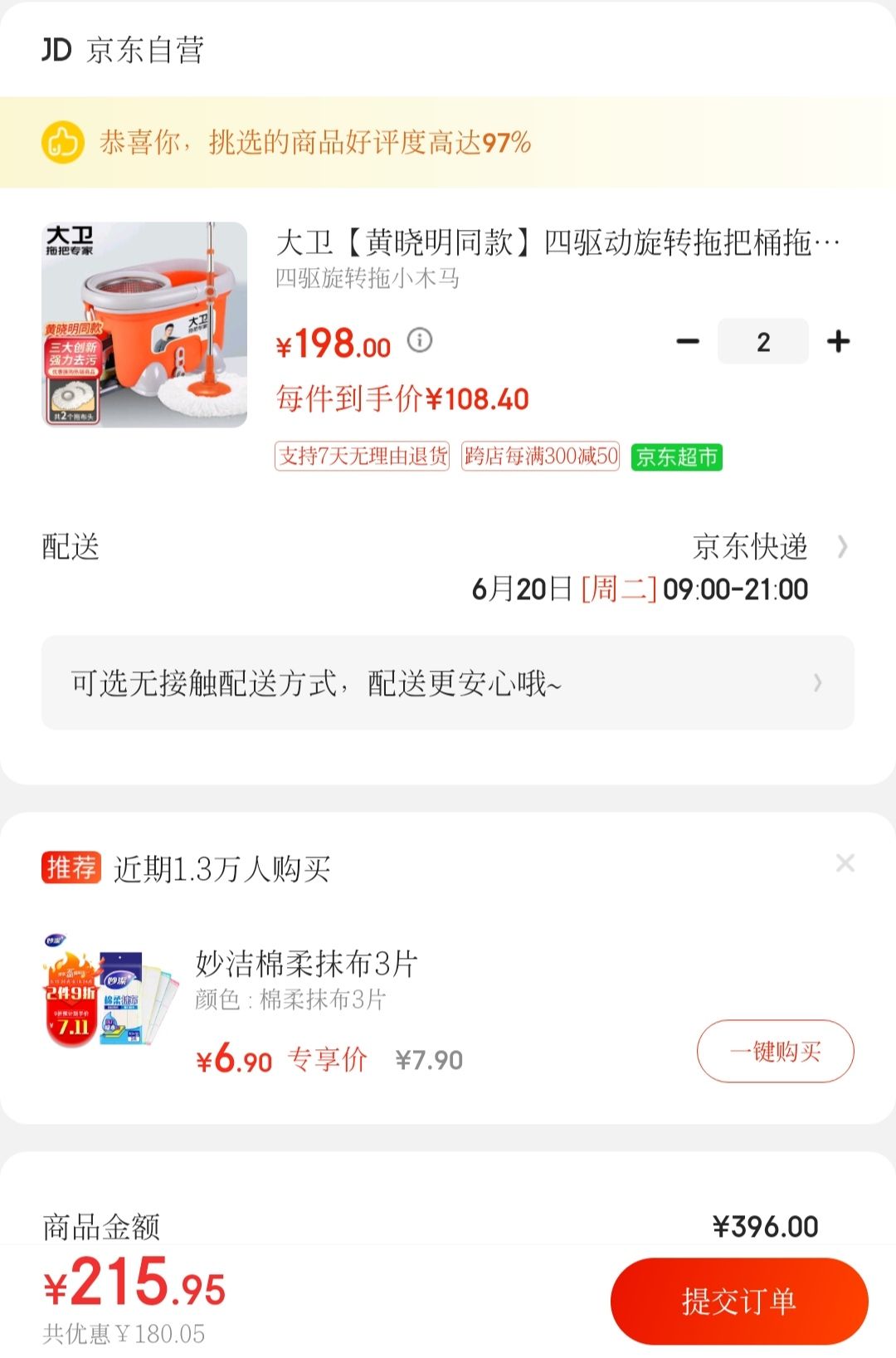Decrease mop bucket quantity with minus
The width and height of the screenshot is (896, 1358).
pyautogui.click(x=688, y=341)
